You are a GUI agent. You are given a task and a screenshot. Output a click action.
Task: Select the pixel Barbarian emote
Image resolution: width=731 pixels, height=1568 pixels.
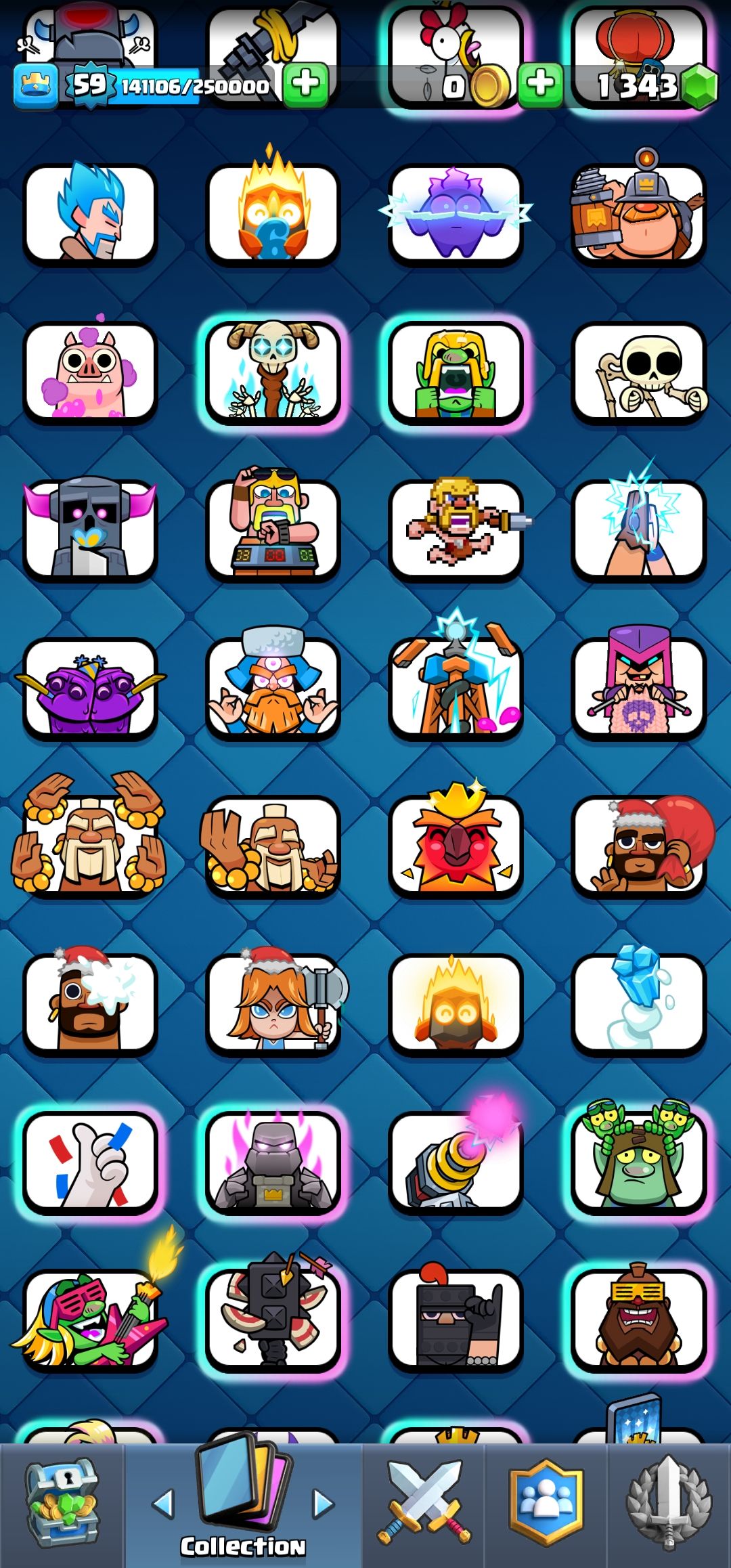[456, 529]
